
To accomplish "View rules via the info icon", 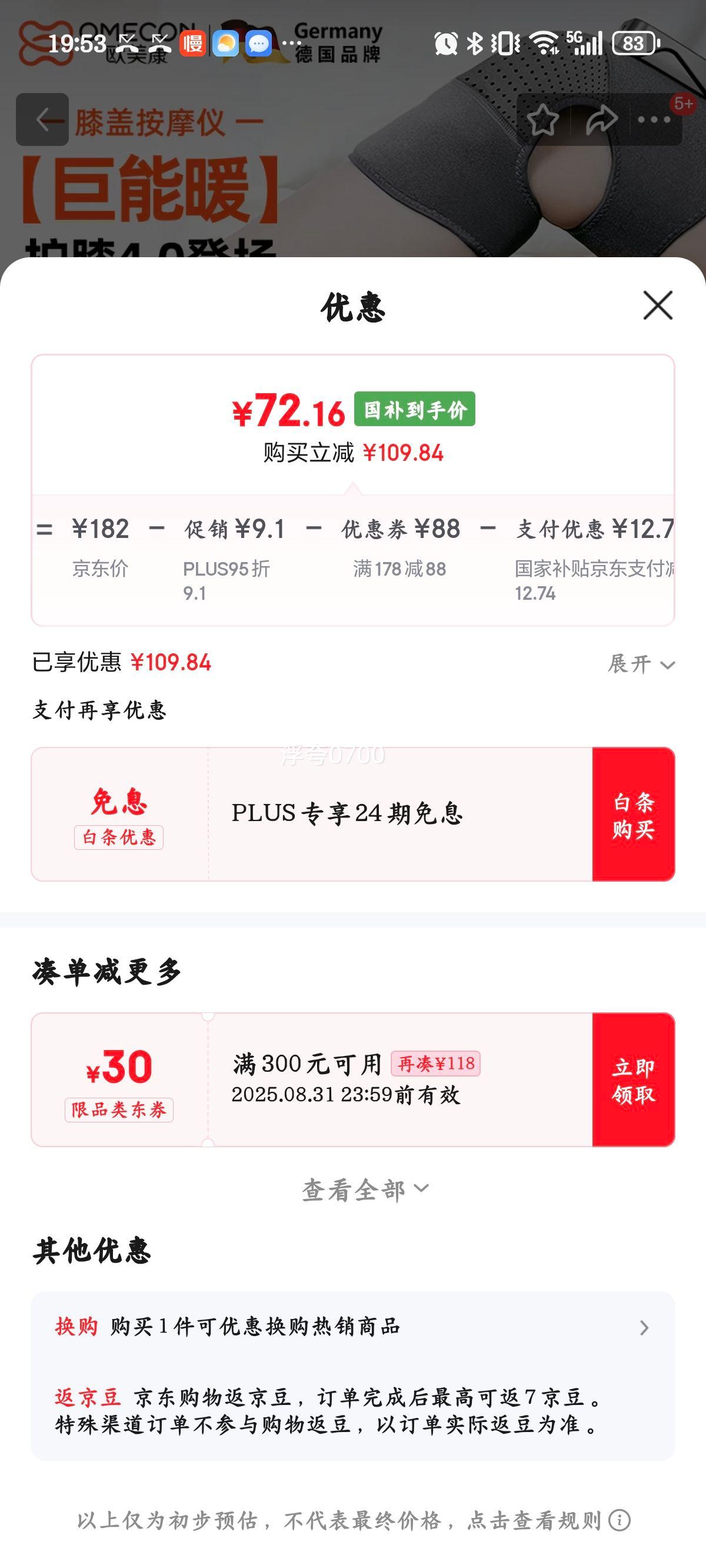I will click(620, 1520).
